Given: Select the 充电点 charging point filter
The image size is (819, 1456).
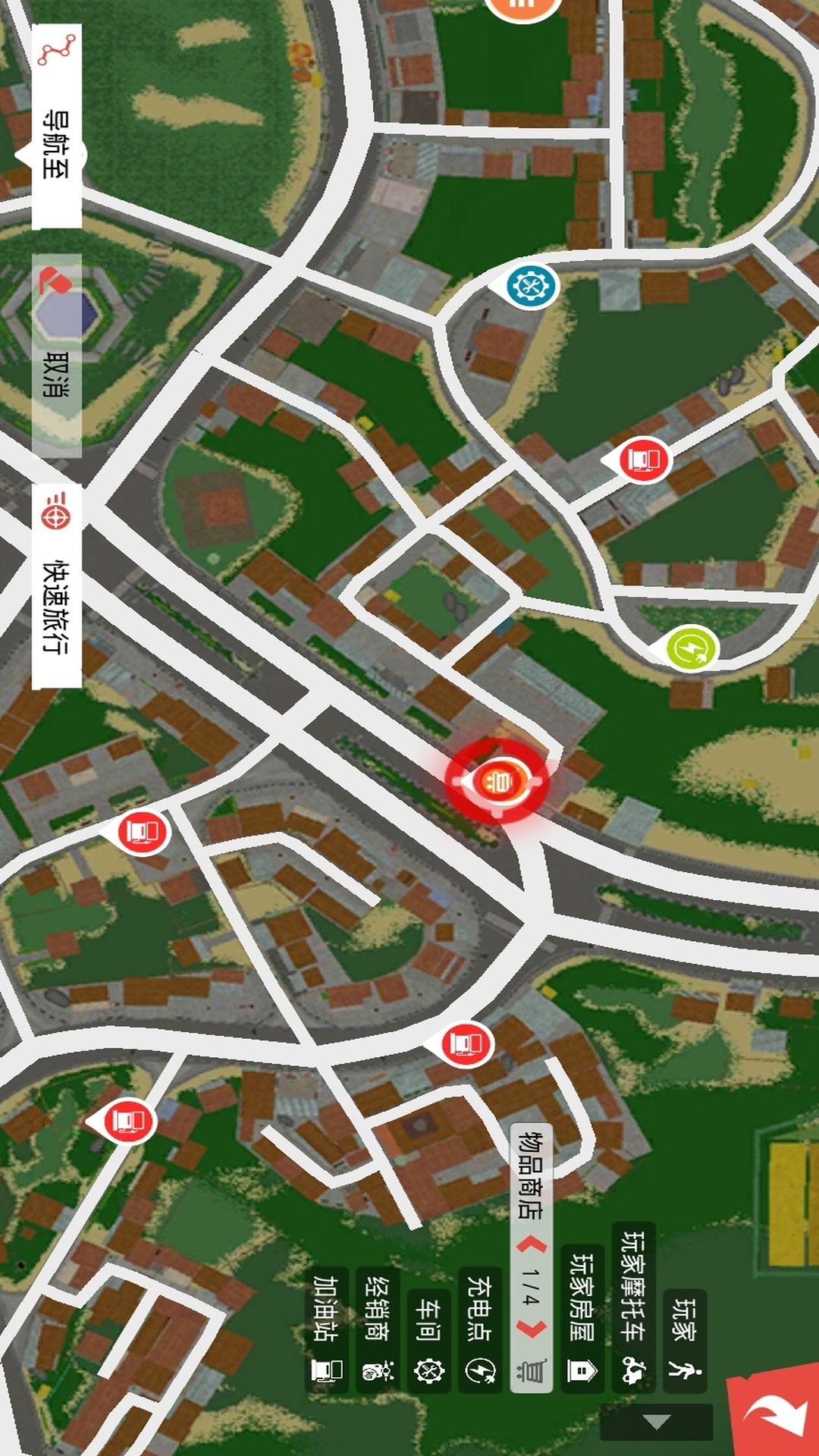Looking at the screenshot, I should 480,1329.
